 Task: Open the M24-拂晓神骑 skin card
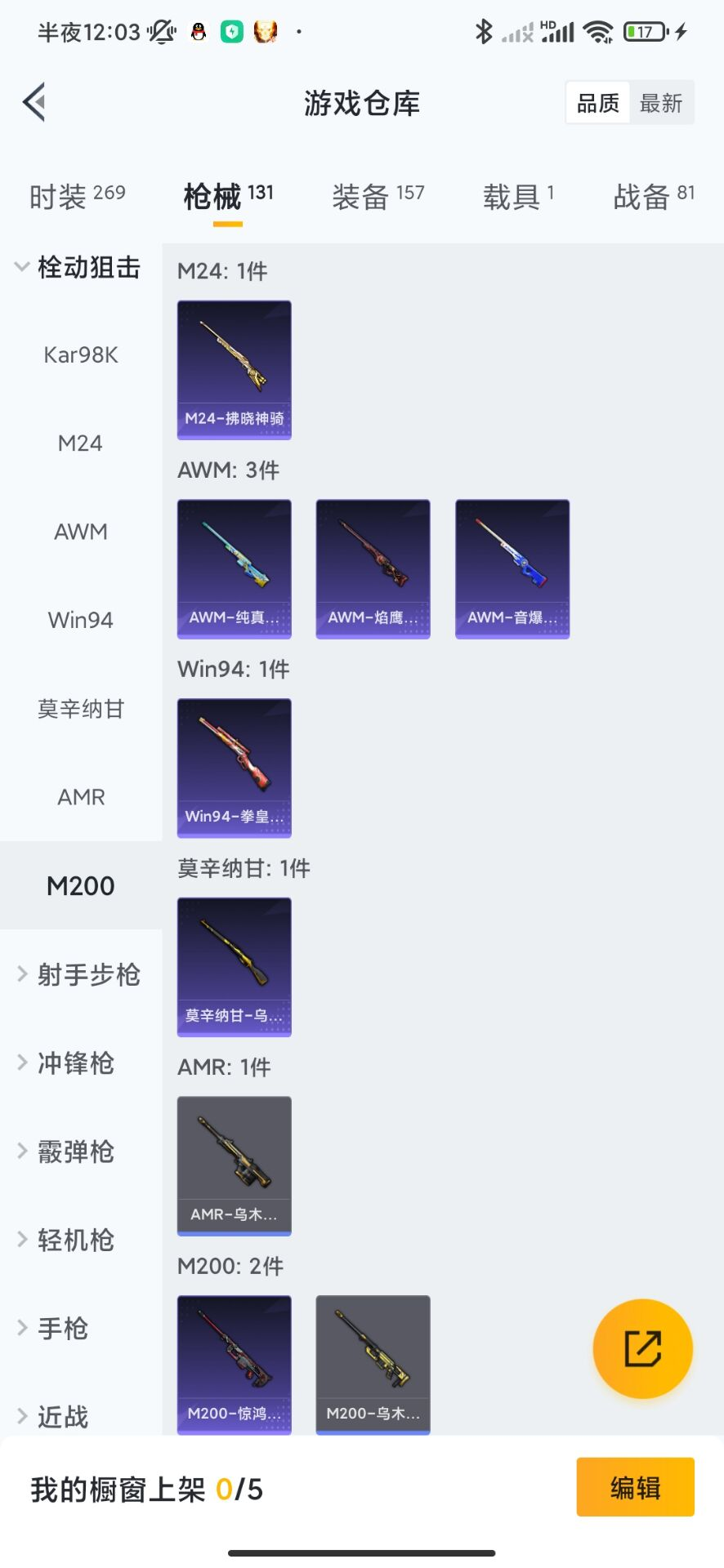(x=235, y=370)
